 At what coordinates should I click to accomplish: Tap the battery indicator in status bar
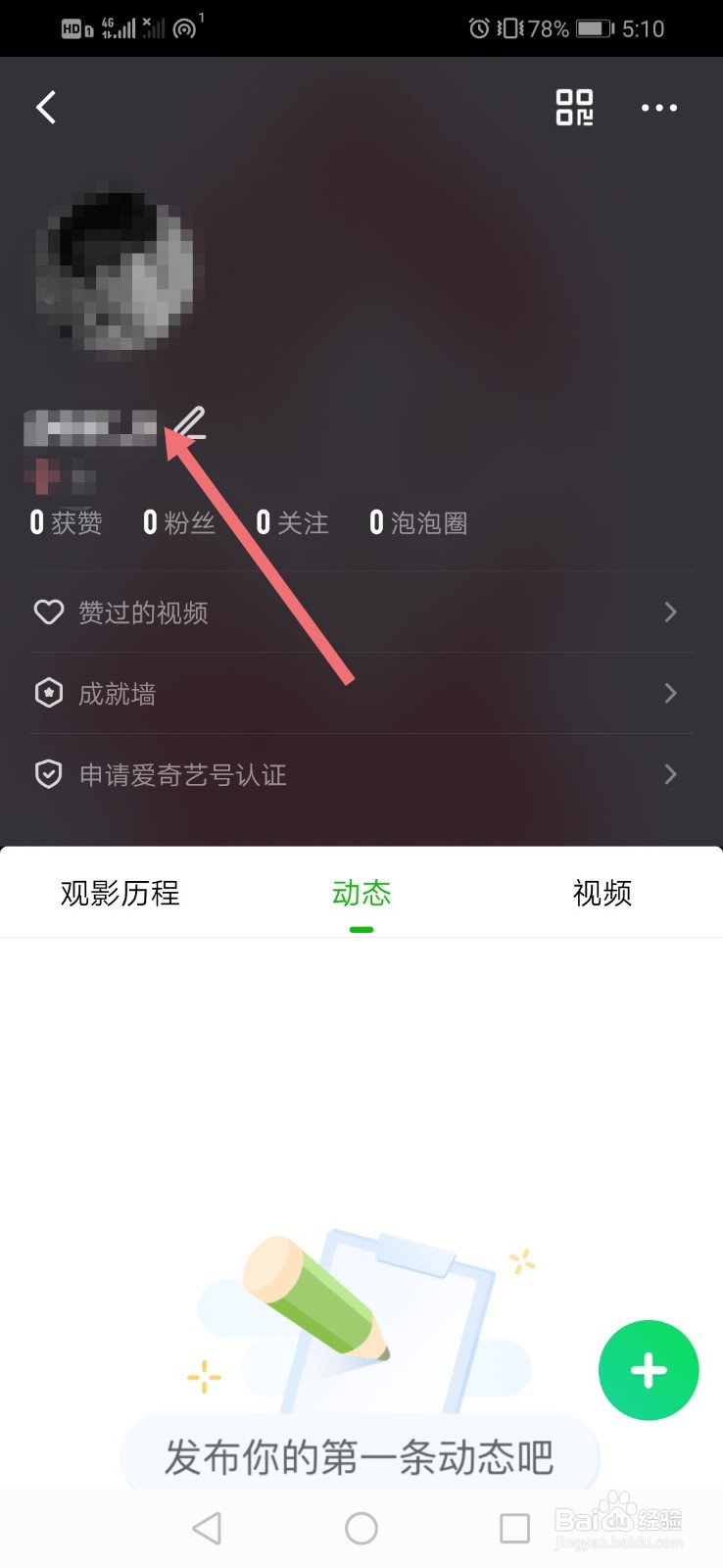tap(594, 27)
